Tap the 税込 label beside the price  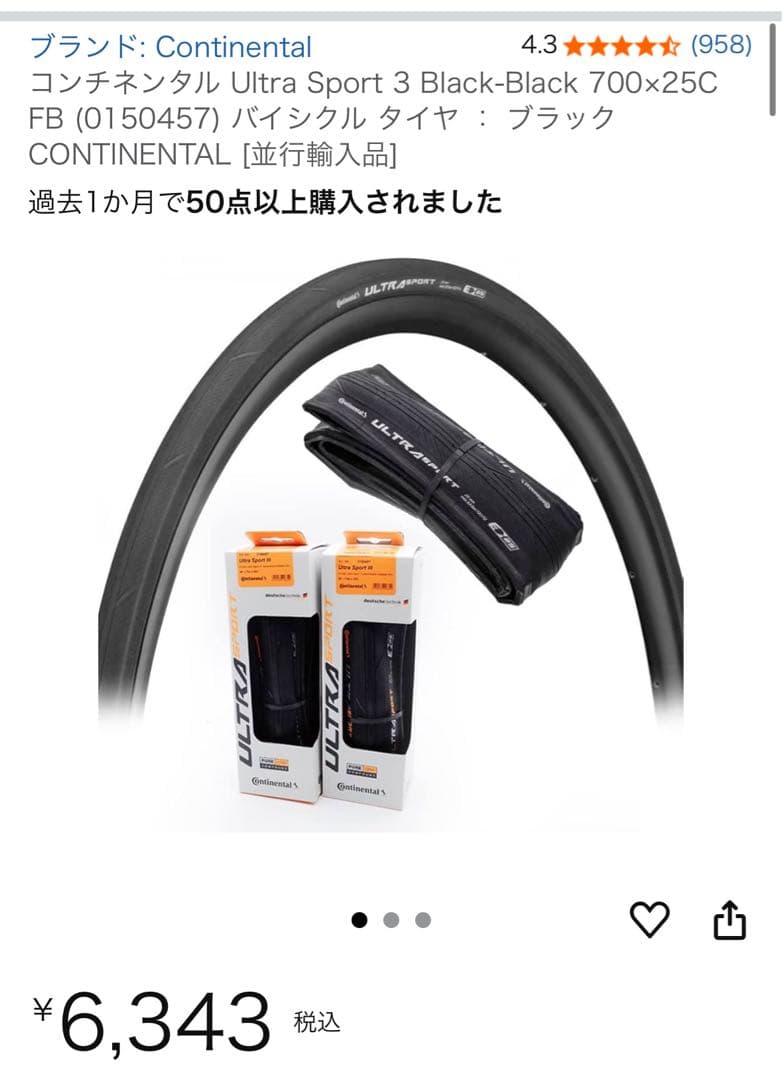(x=315, y=1023)
